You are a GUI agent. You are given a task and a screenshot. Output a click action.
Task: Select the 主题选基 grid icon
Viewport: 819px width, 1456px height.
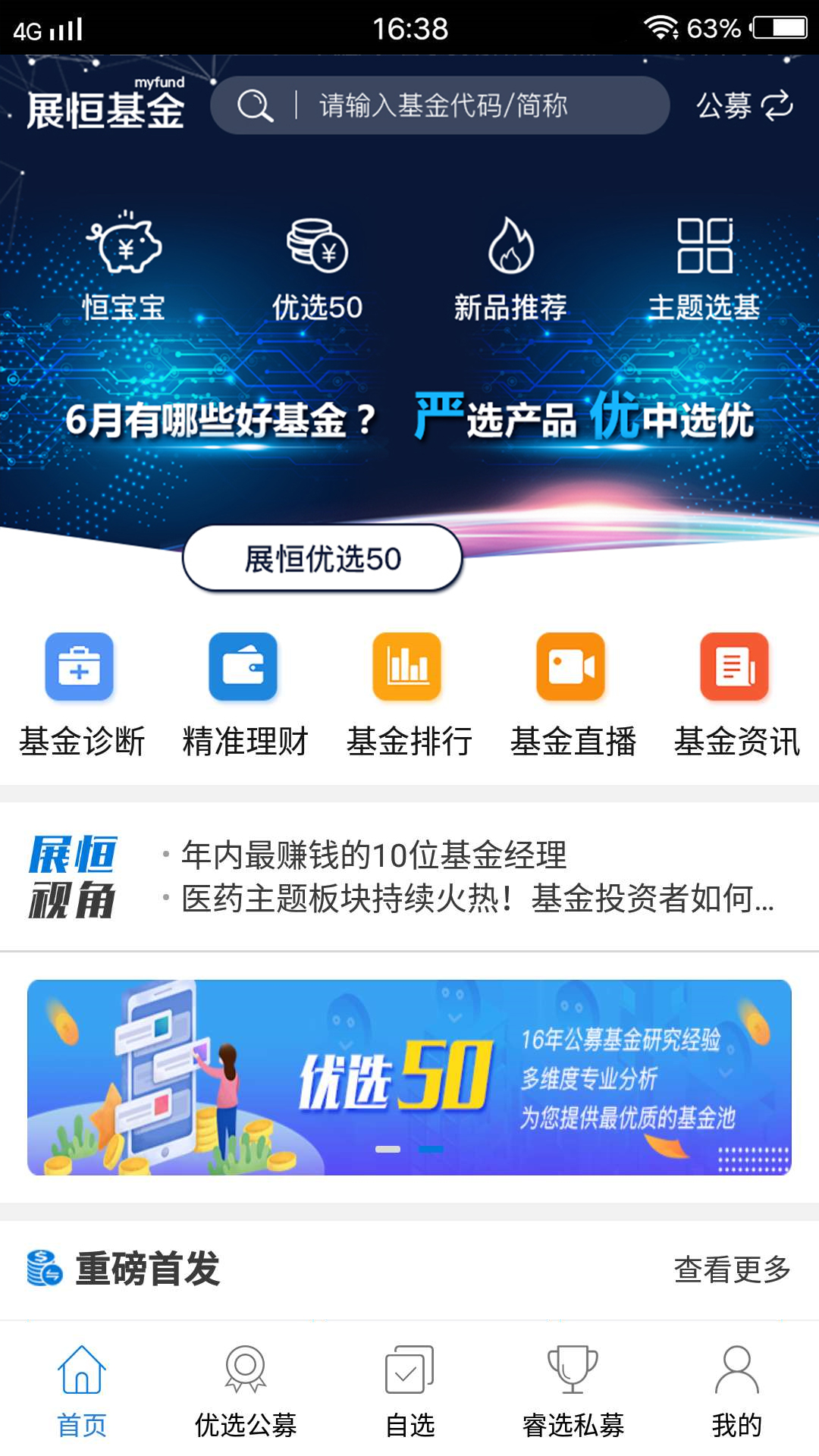click(x=705, y=246)
